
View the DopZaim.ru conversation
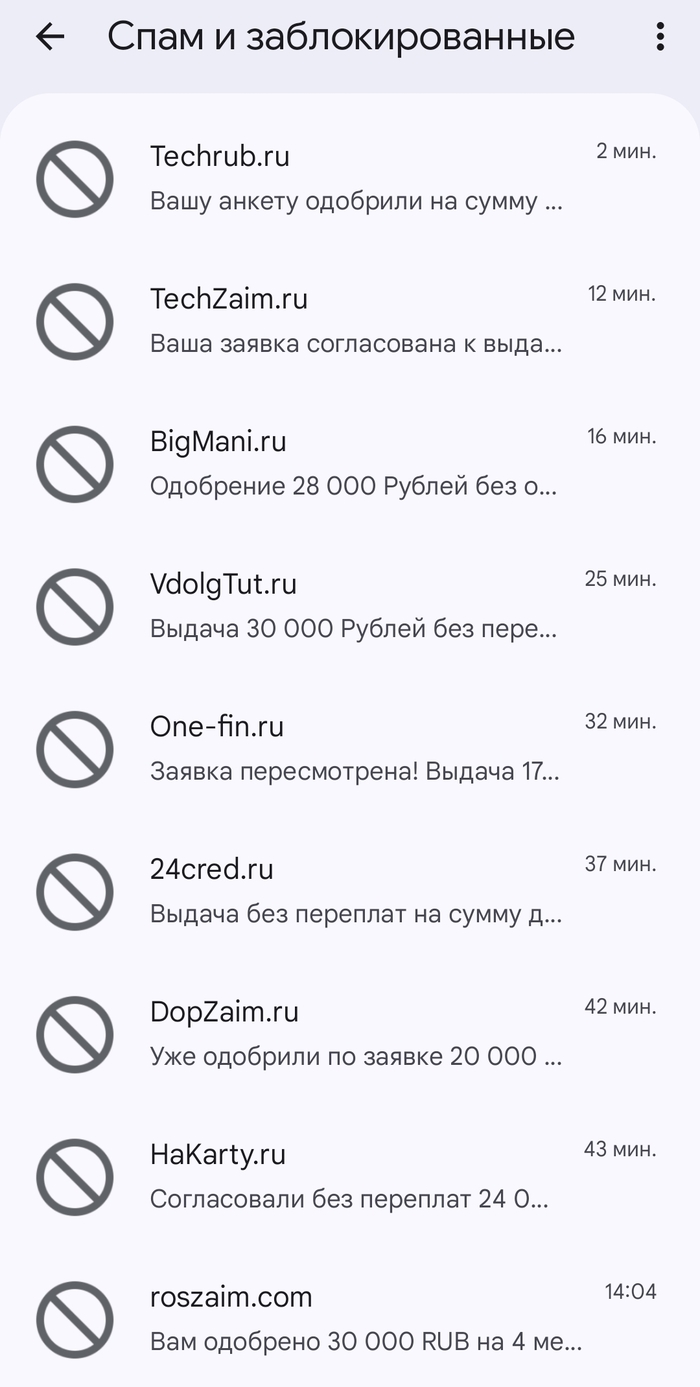click(355, 1034)
